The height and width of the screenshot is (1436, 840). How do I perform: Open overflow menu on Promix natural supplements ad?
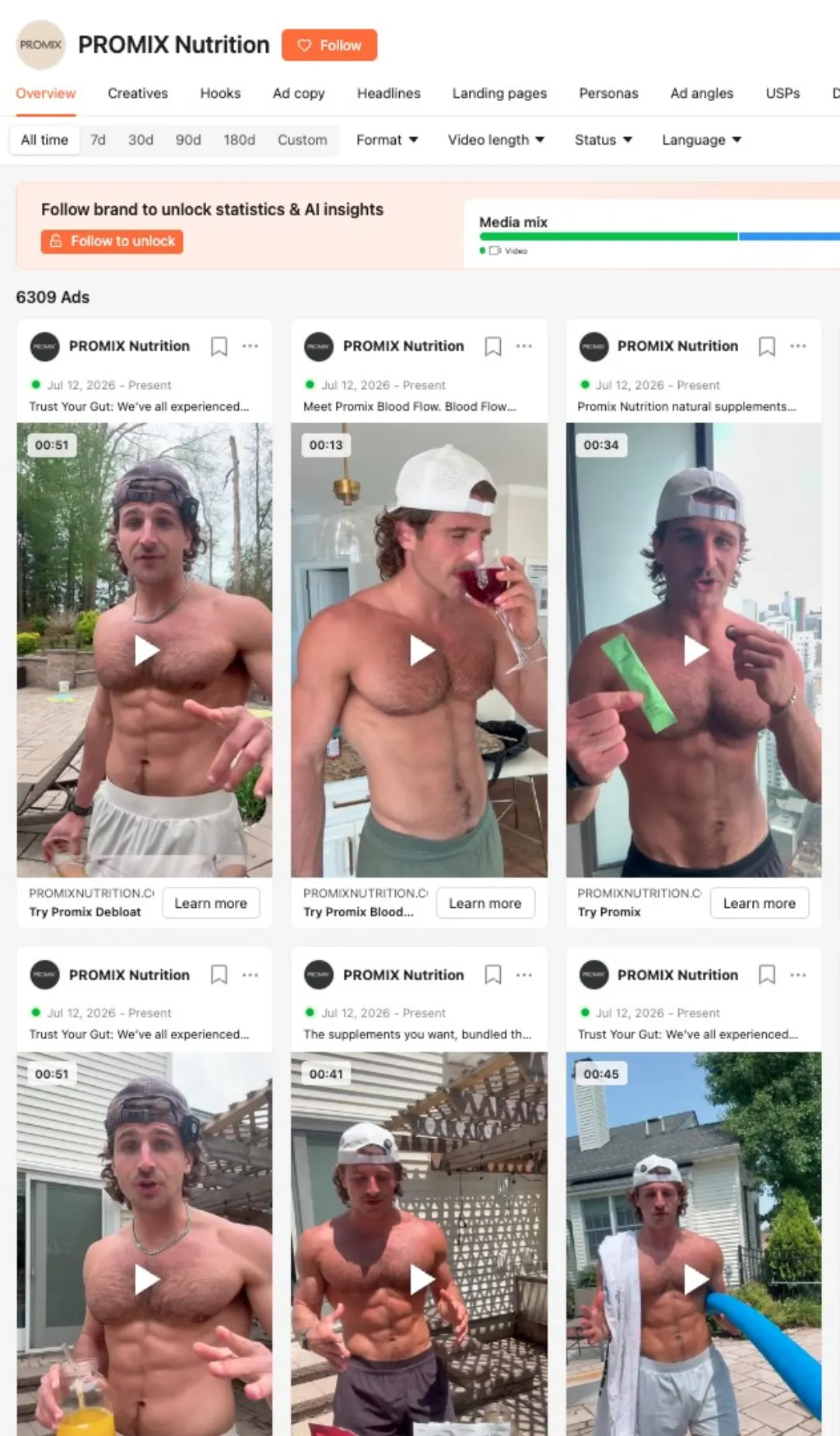tap(798, 346)
